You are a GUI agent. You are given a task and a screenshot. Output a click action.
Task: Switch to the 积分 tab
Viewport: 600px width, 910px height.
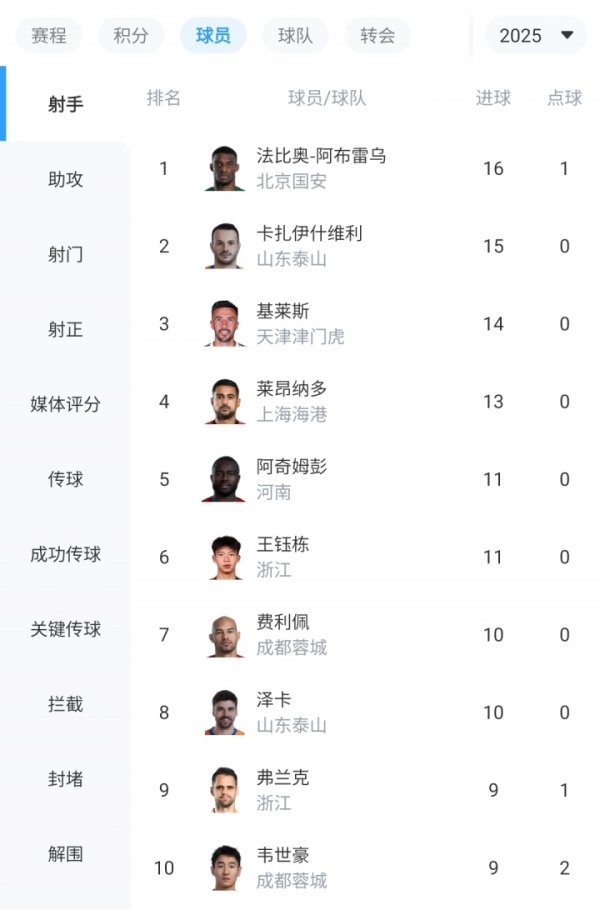pyautogui.click(x=131, y=36)
